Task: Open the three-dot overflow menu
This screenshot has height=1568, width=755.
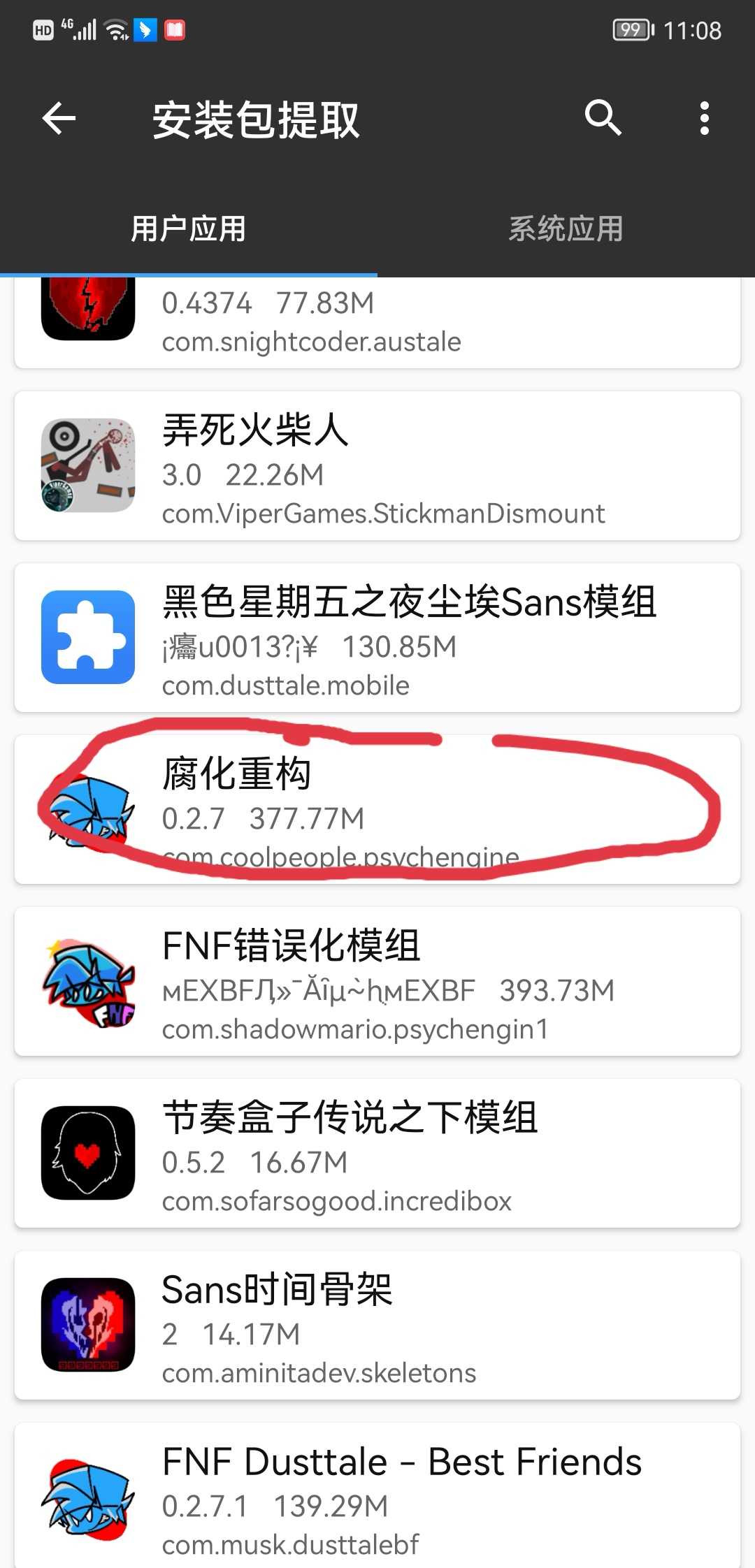Action: [704, 118]
